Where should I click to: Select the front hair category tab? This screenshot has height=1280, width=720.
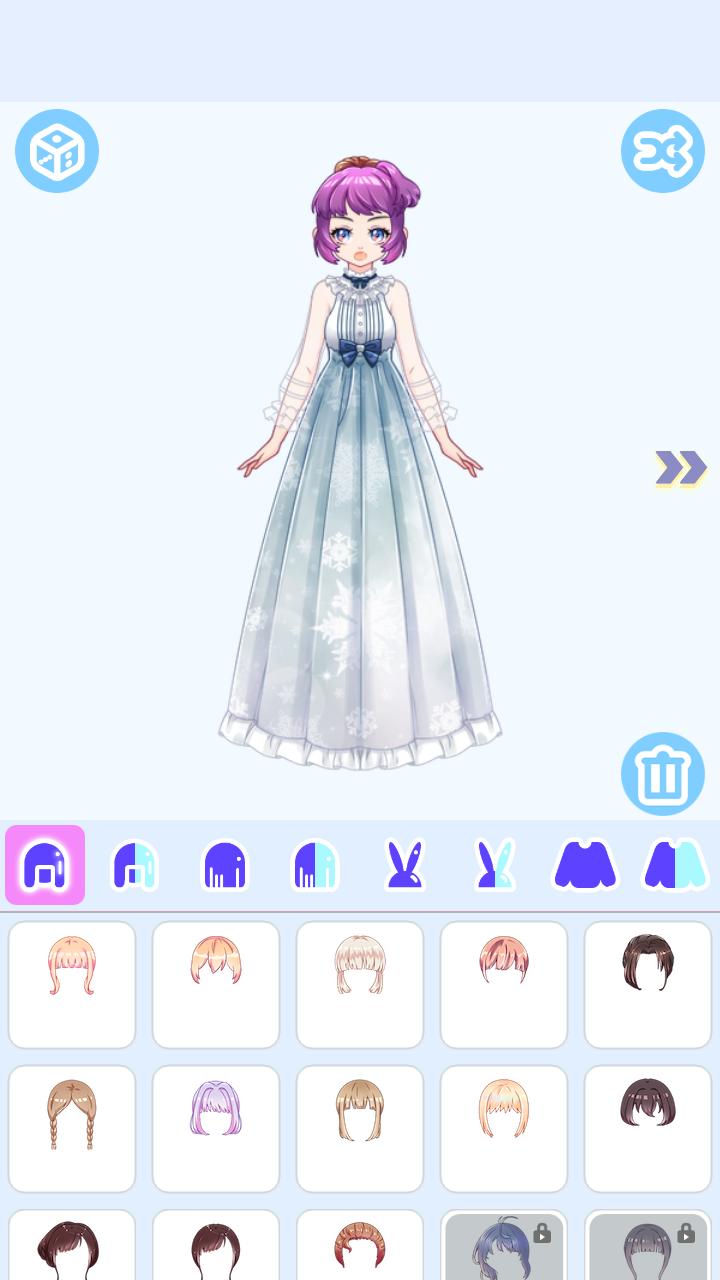(x=45, y=865)
